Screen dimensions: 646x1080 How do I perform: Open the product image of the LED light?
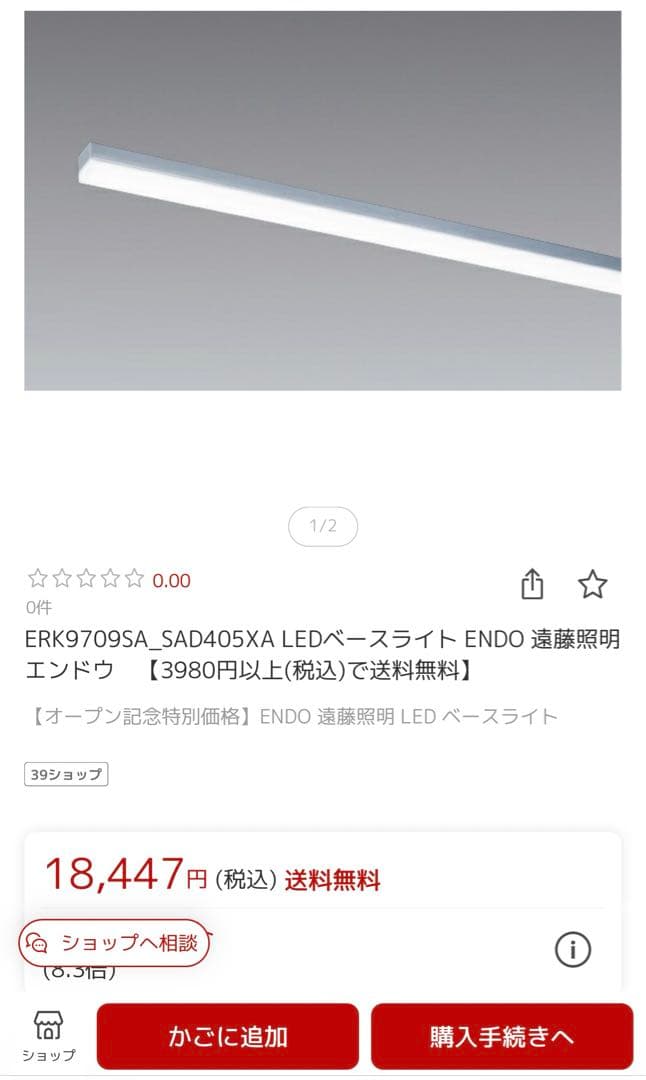coord(322,200)
